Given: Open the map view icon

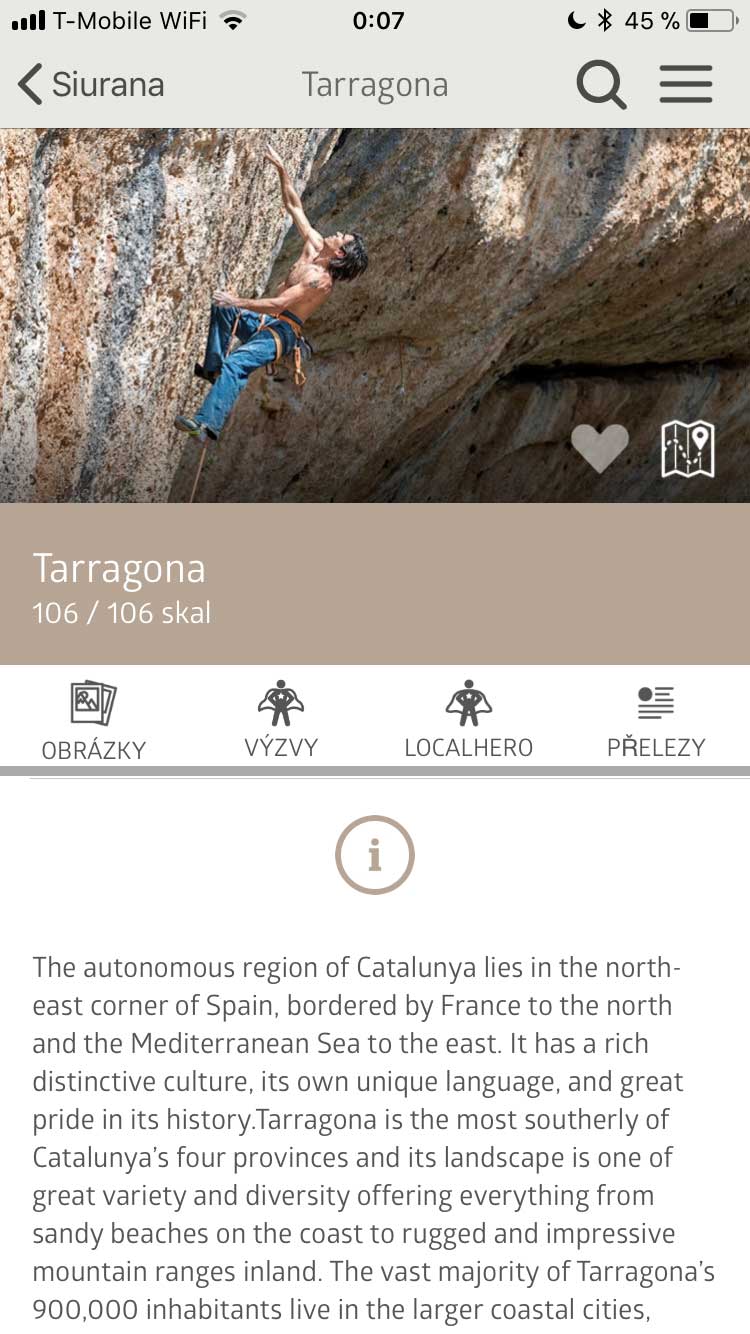Looking at the screenshot, I should coord(688,448).
